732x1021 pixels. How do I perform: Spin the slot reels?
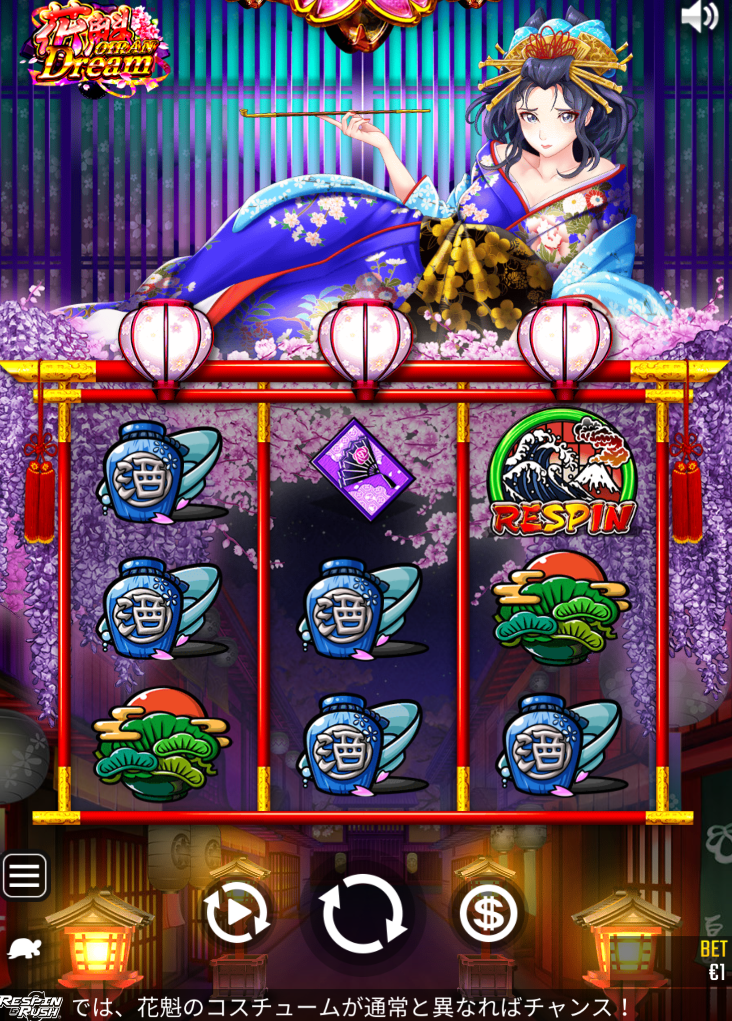(363, 914)
